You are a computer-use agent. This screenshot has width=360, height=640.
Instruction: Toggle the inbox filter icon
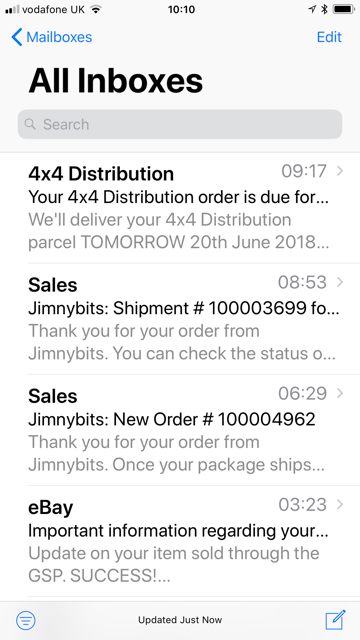tap(26, 620)
